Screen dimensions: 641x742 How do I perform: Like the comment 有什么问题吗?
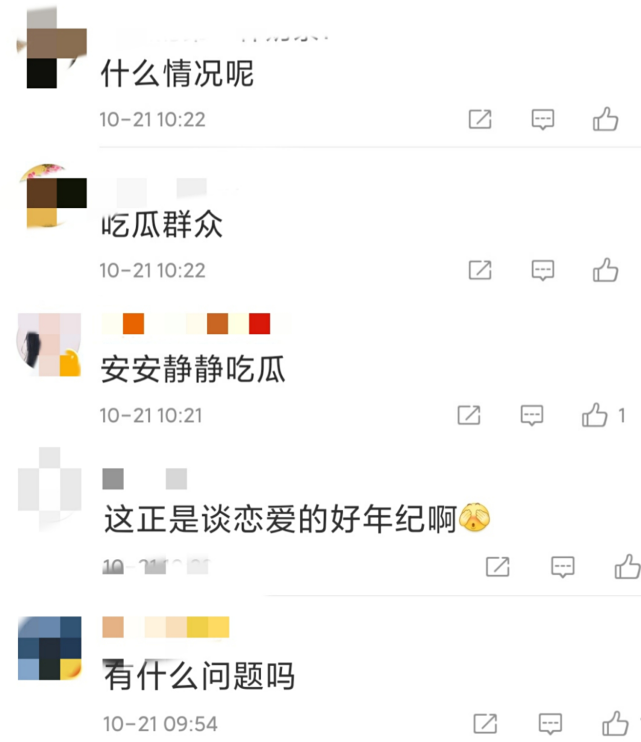point(615,723)
